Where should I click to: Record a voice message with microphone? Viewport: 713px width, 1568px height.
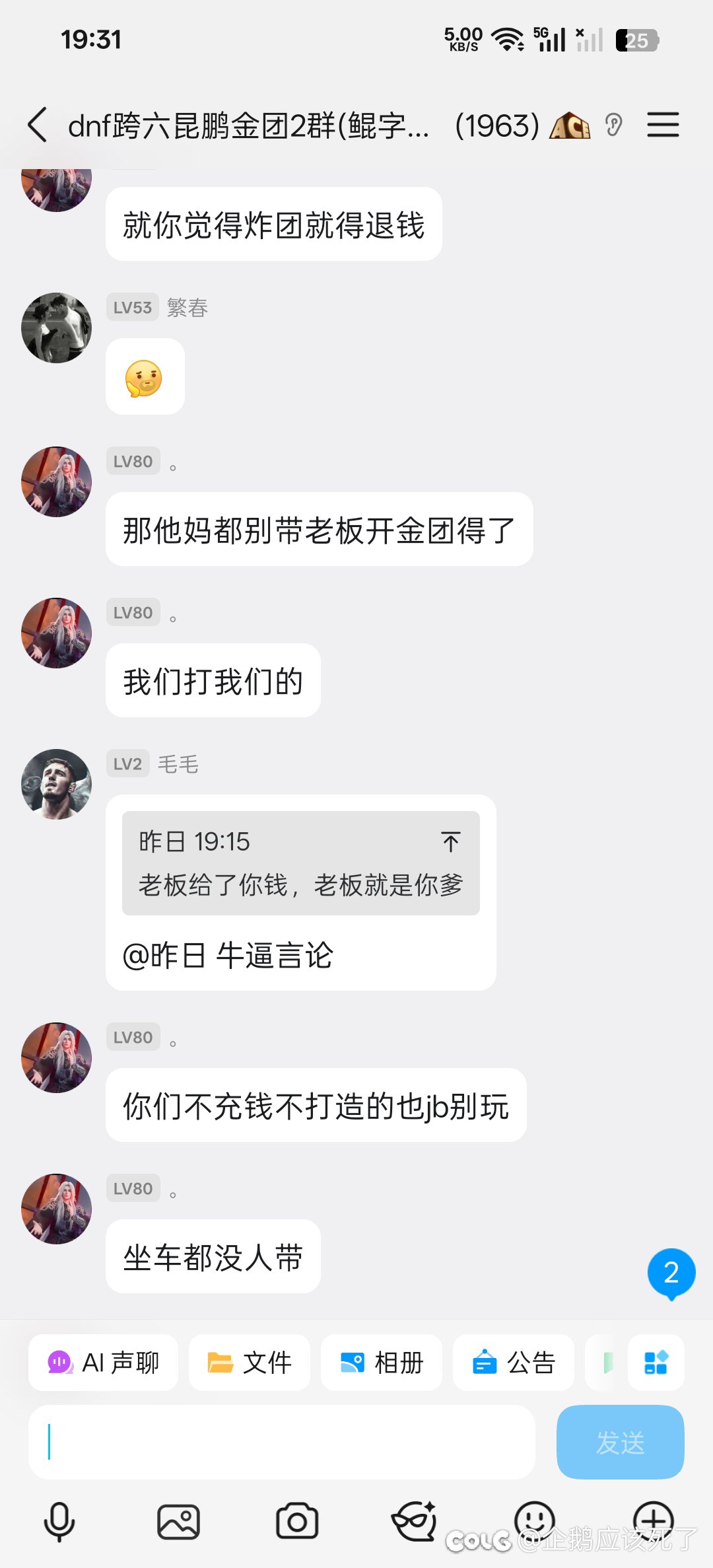59,1522
